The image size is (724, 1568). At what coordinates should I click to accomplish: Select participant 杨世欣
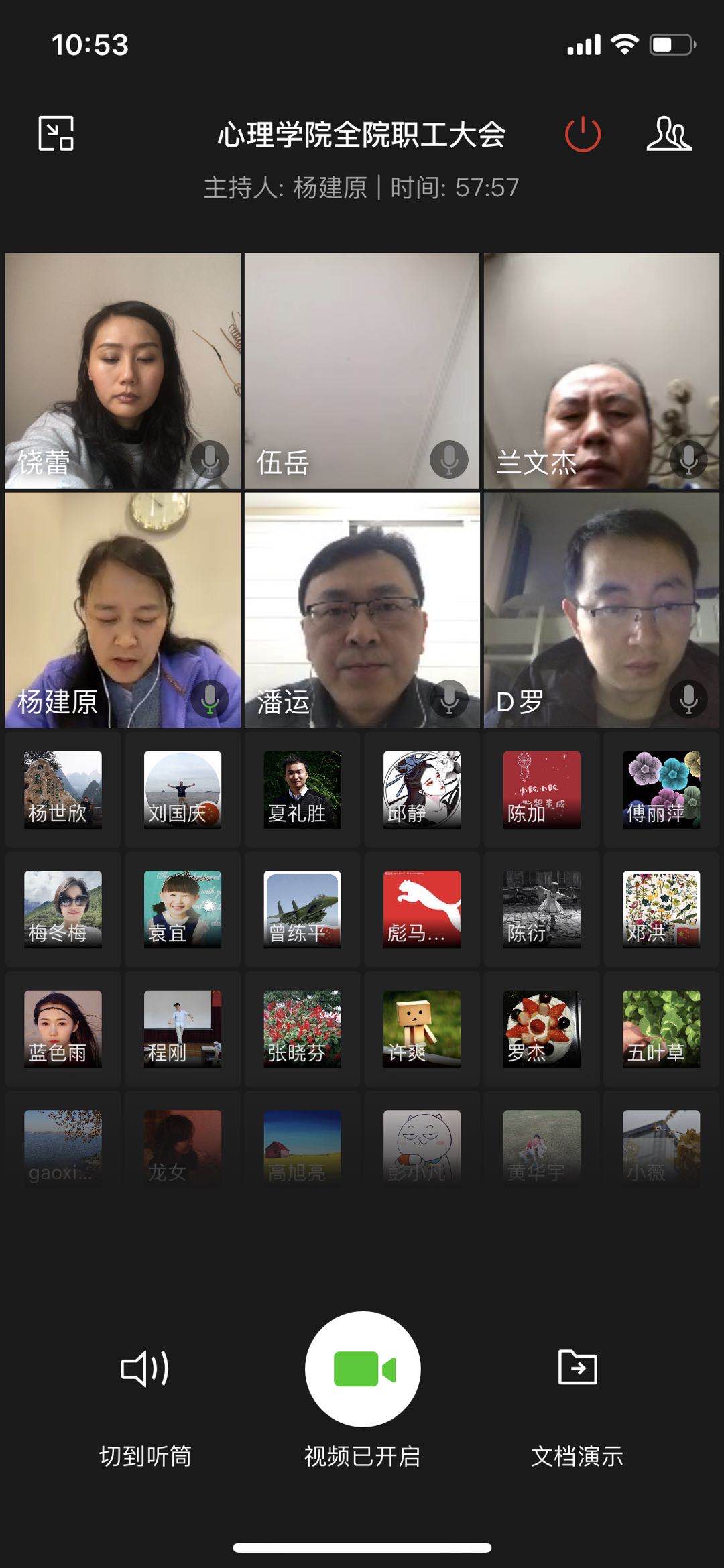point(63,789)
